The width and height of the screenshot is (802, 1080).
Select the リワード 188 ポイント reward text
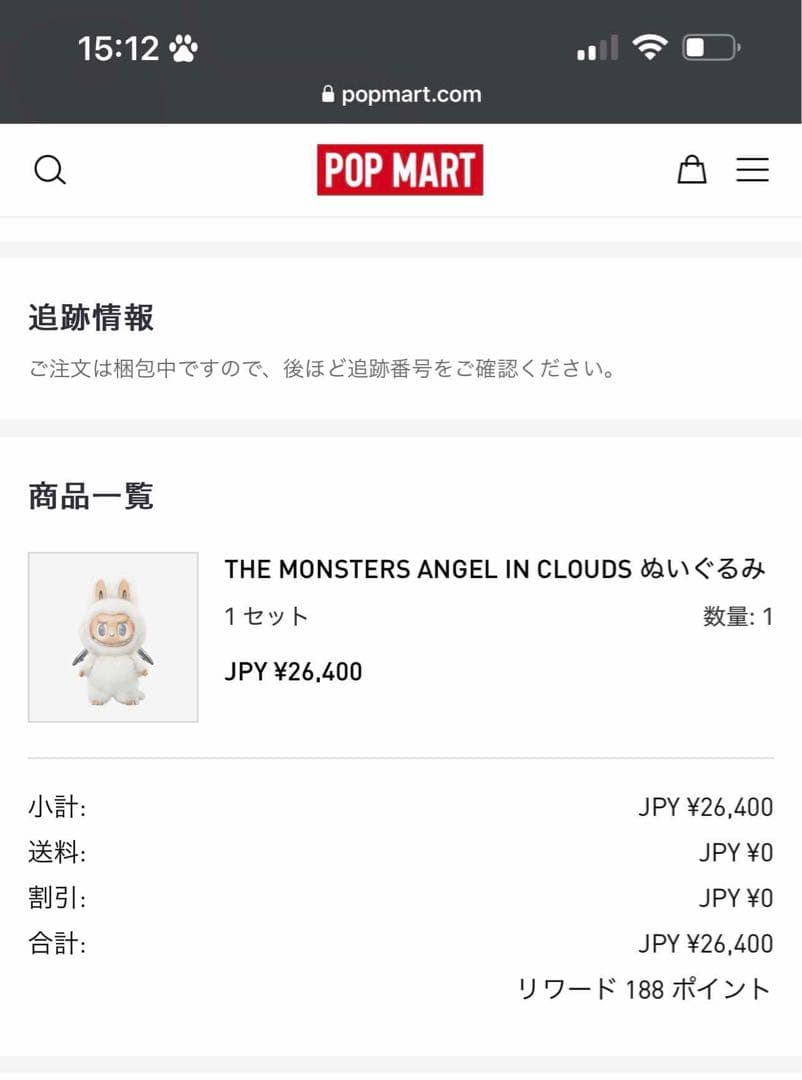[x=645, y=989]
